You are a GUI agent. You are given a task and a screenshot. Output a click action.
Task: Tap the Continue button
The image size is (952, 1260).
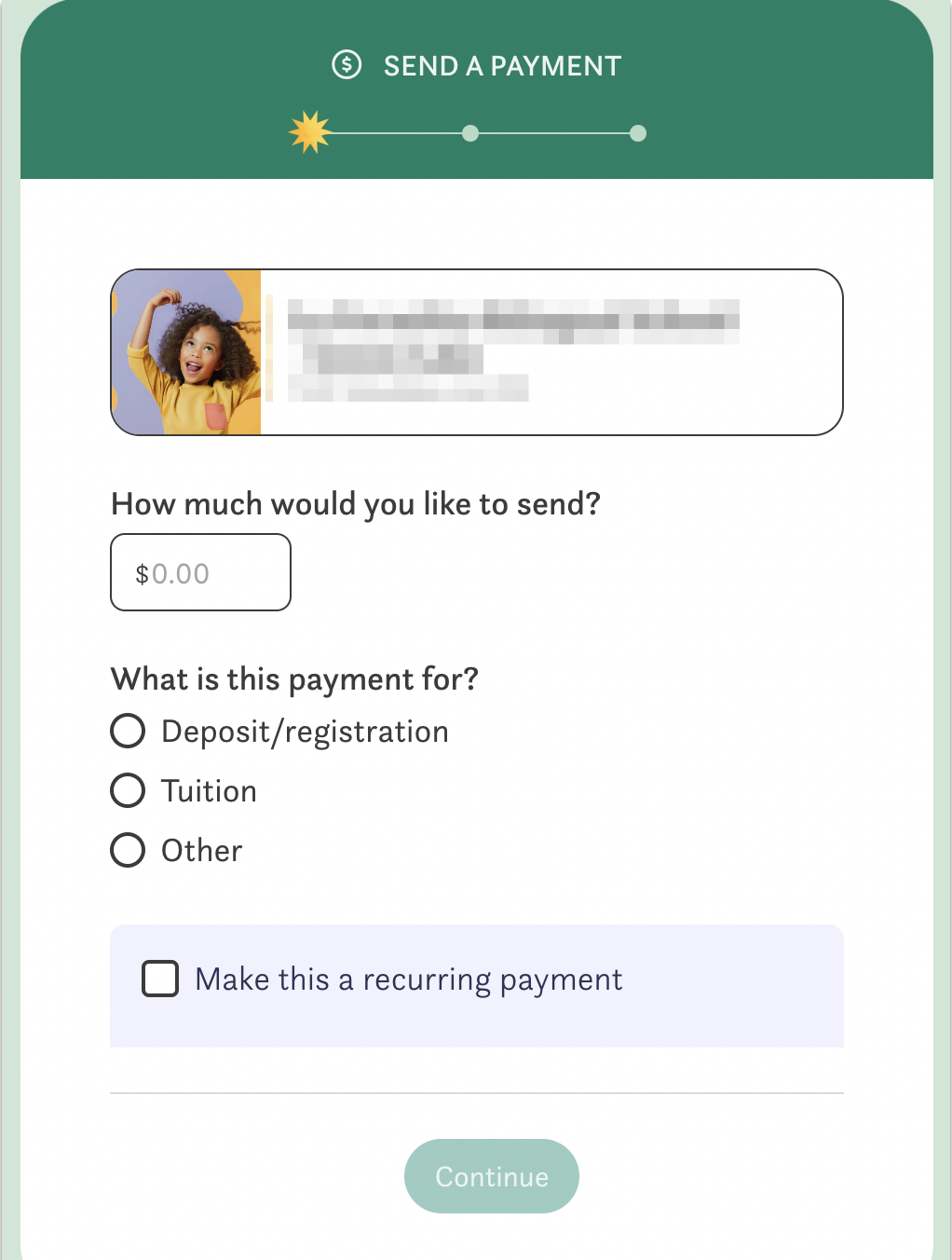tap(491, 1176)
